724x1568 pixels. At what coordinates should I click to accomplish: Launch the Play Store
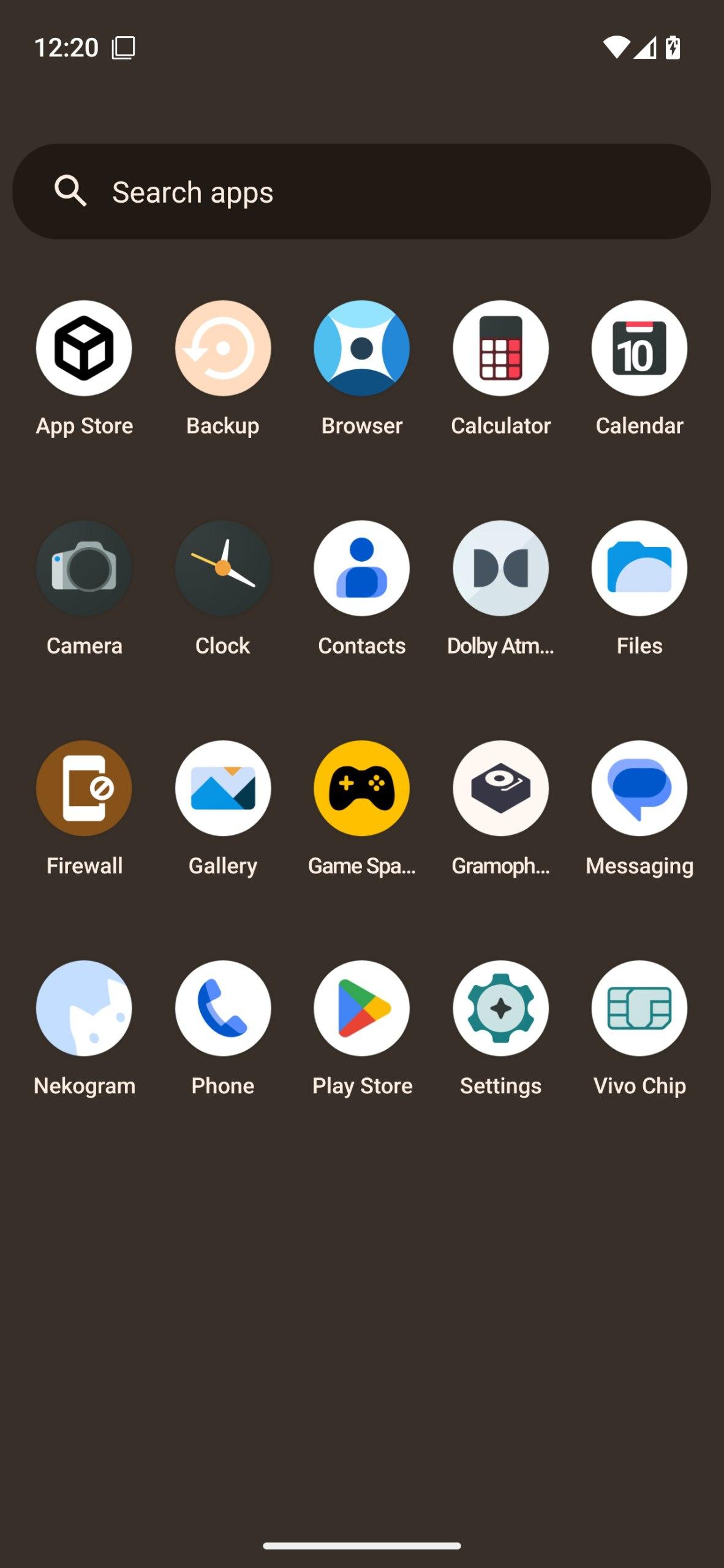point(362,1008)
